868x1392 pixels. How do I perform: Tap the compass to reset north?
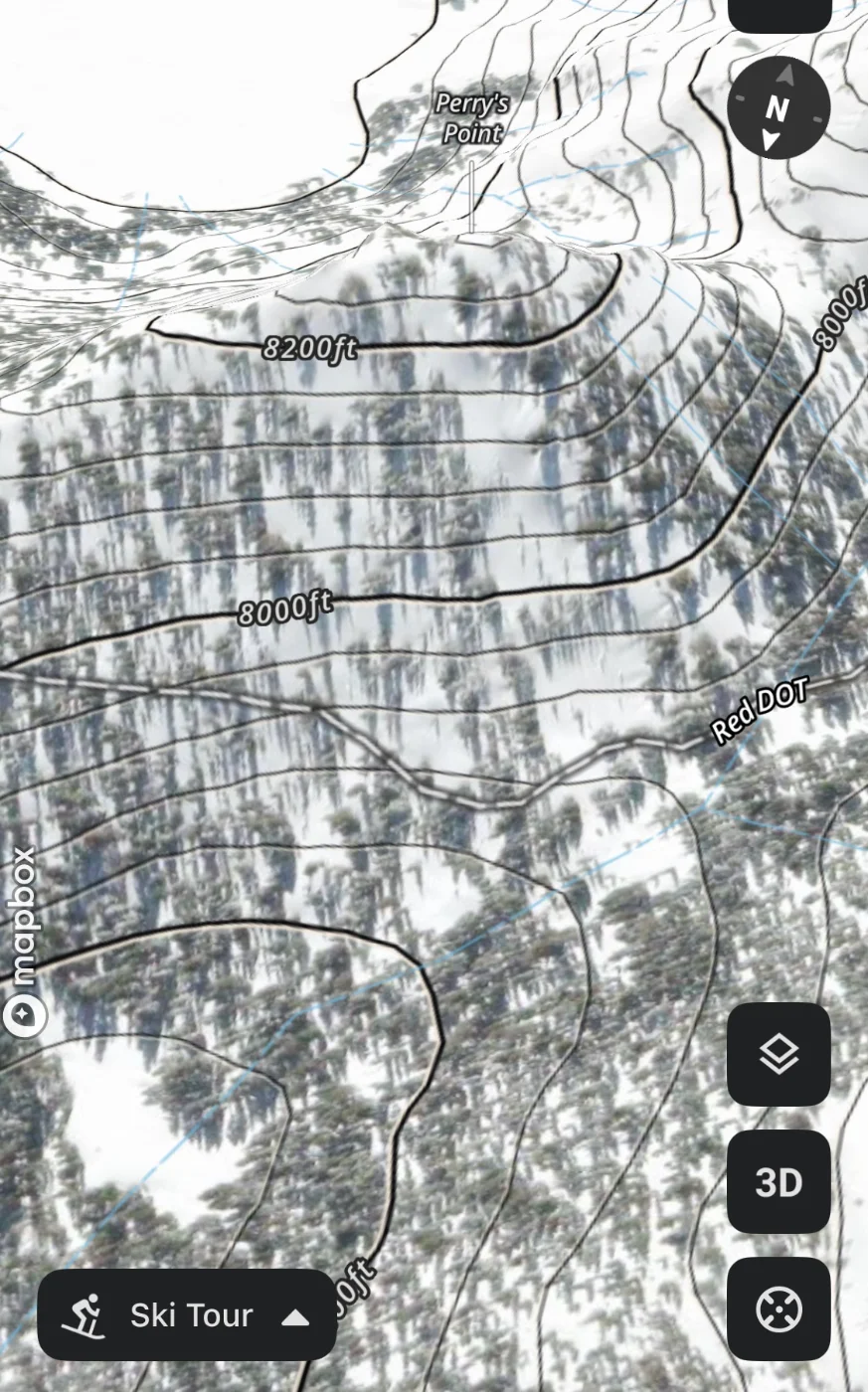coord(779,107)
